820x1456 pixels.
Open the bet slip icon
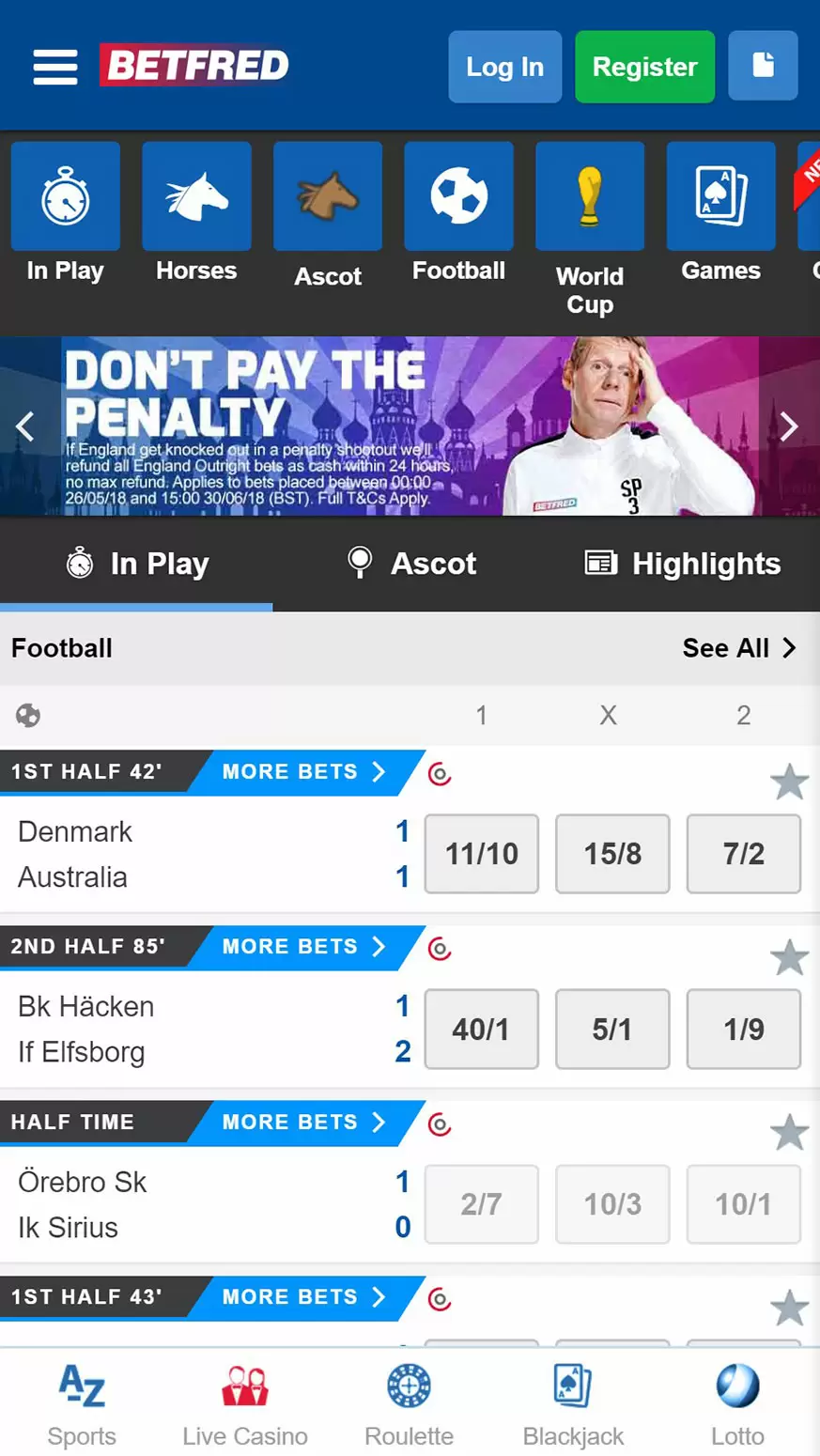tap(763, 66)
